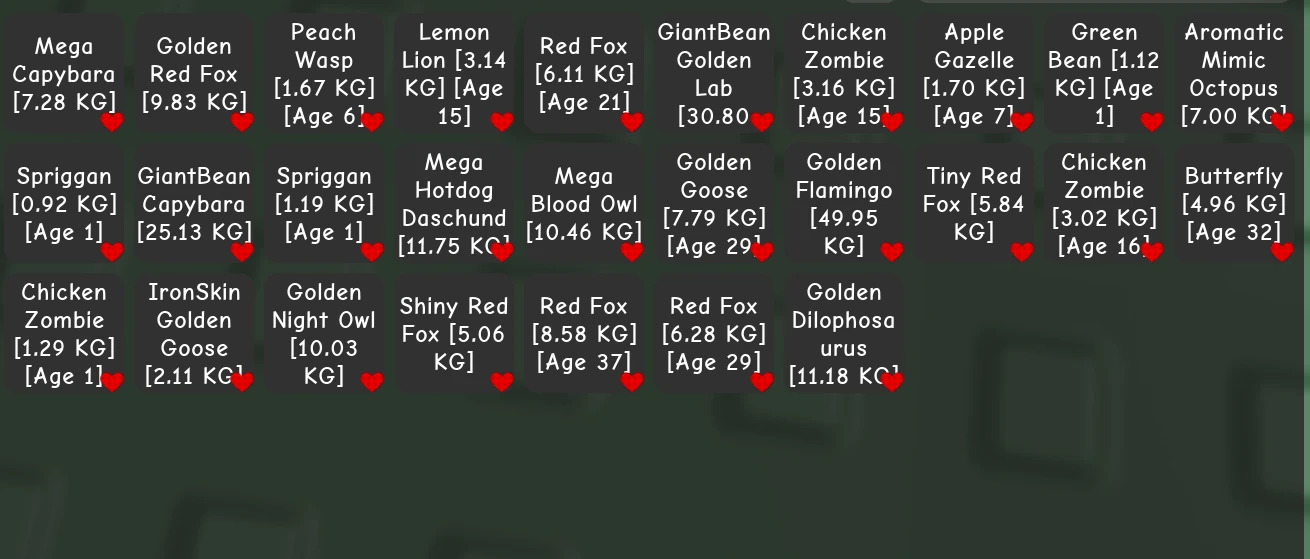Choose the Aromatic Mimic Octopus card
1310x559 pixels.
coord(1234,74)
